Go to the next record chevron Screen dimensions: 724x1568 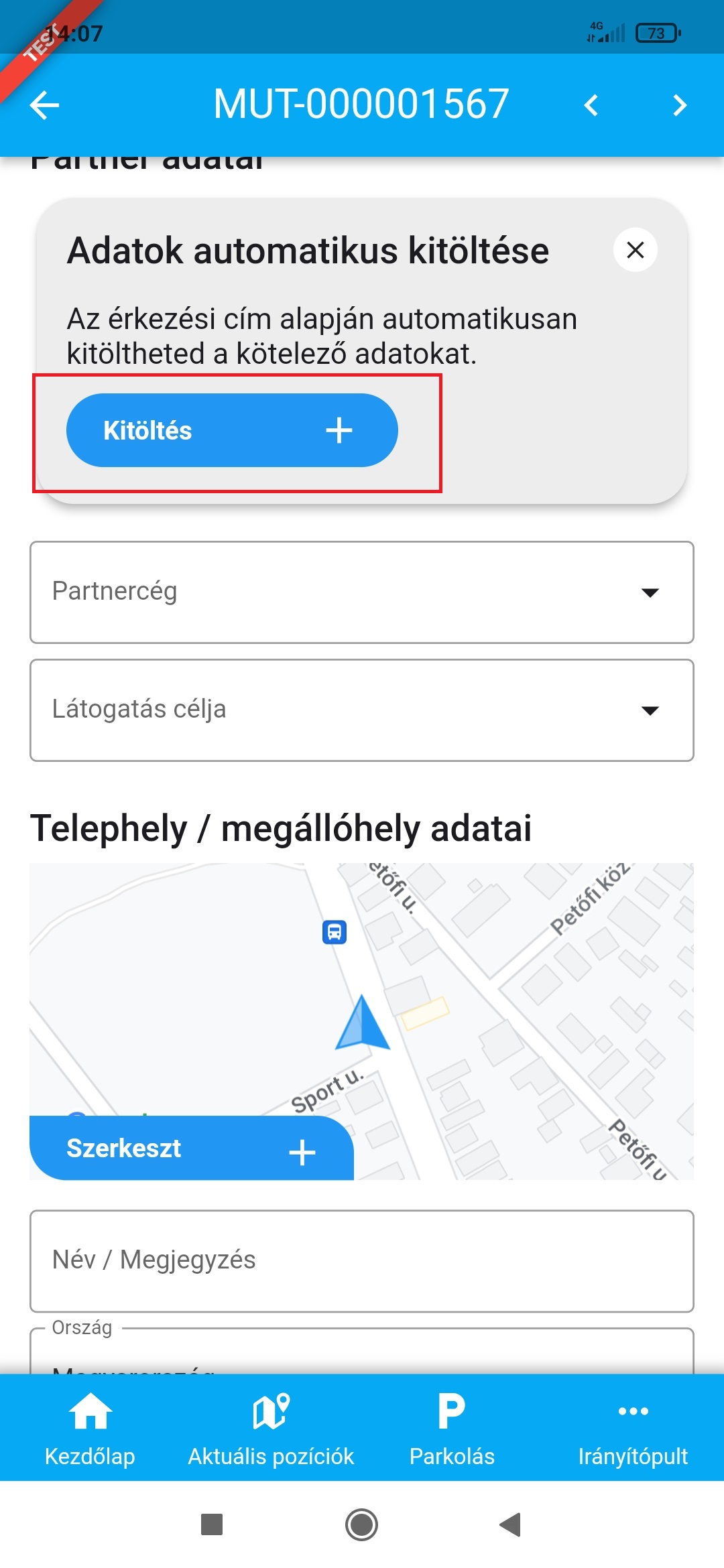coord(680,105)
